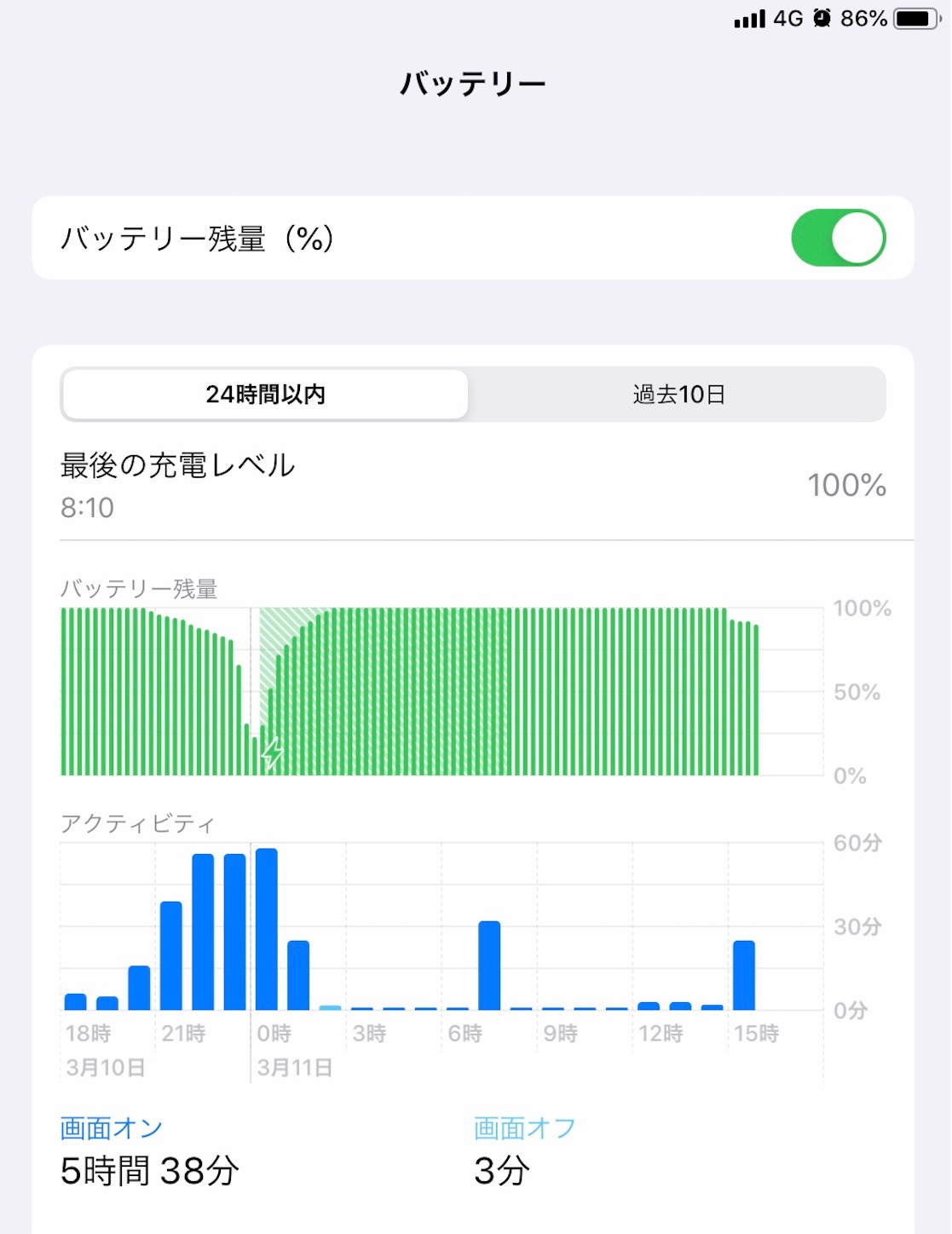
Task: Tap the battery level chart at 18時
Action: pyautogui.click(x=64, y=691)
